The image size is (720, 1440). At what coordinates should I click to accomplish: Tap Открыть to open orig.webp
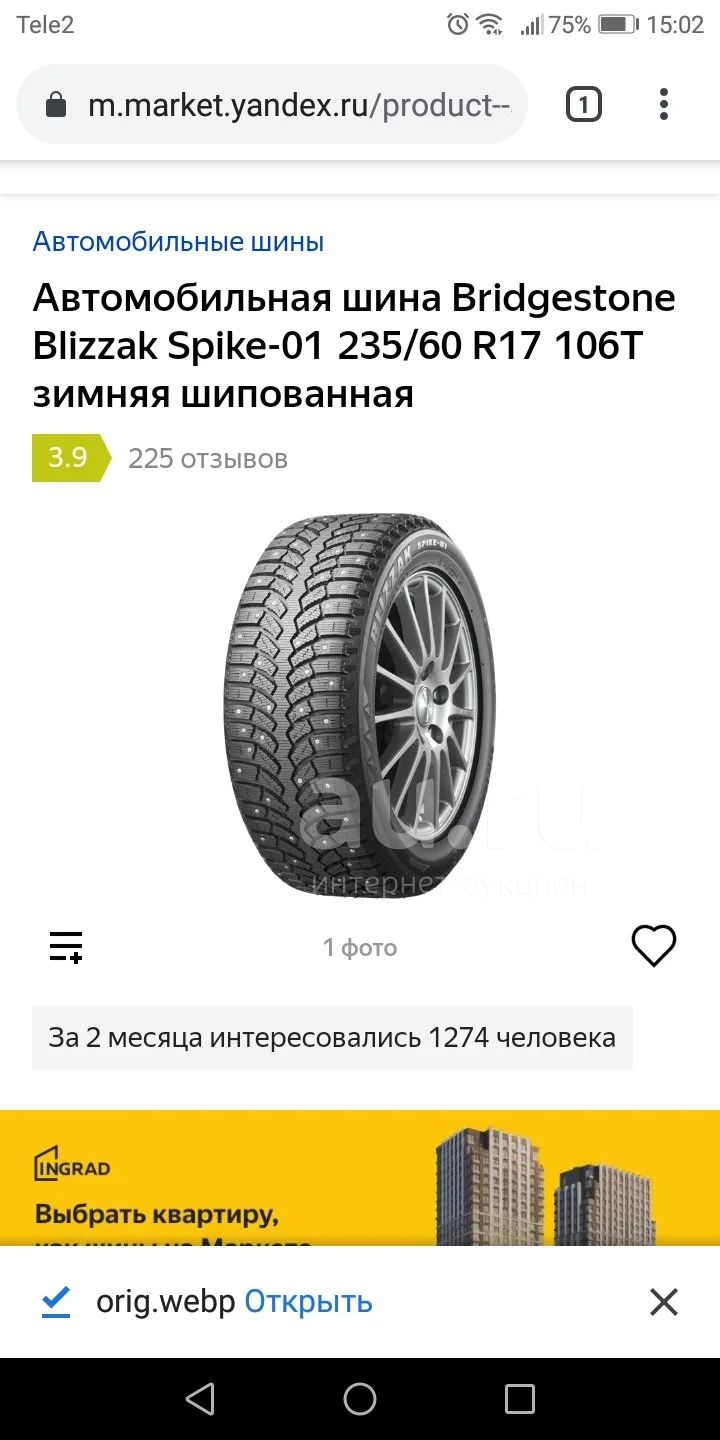308,1302
